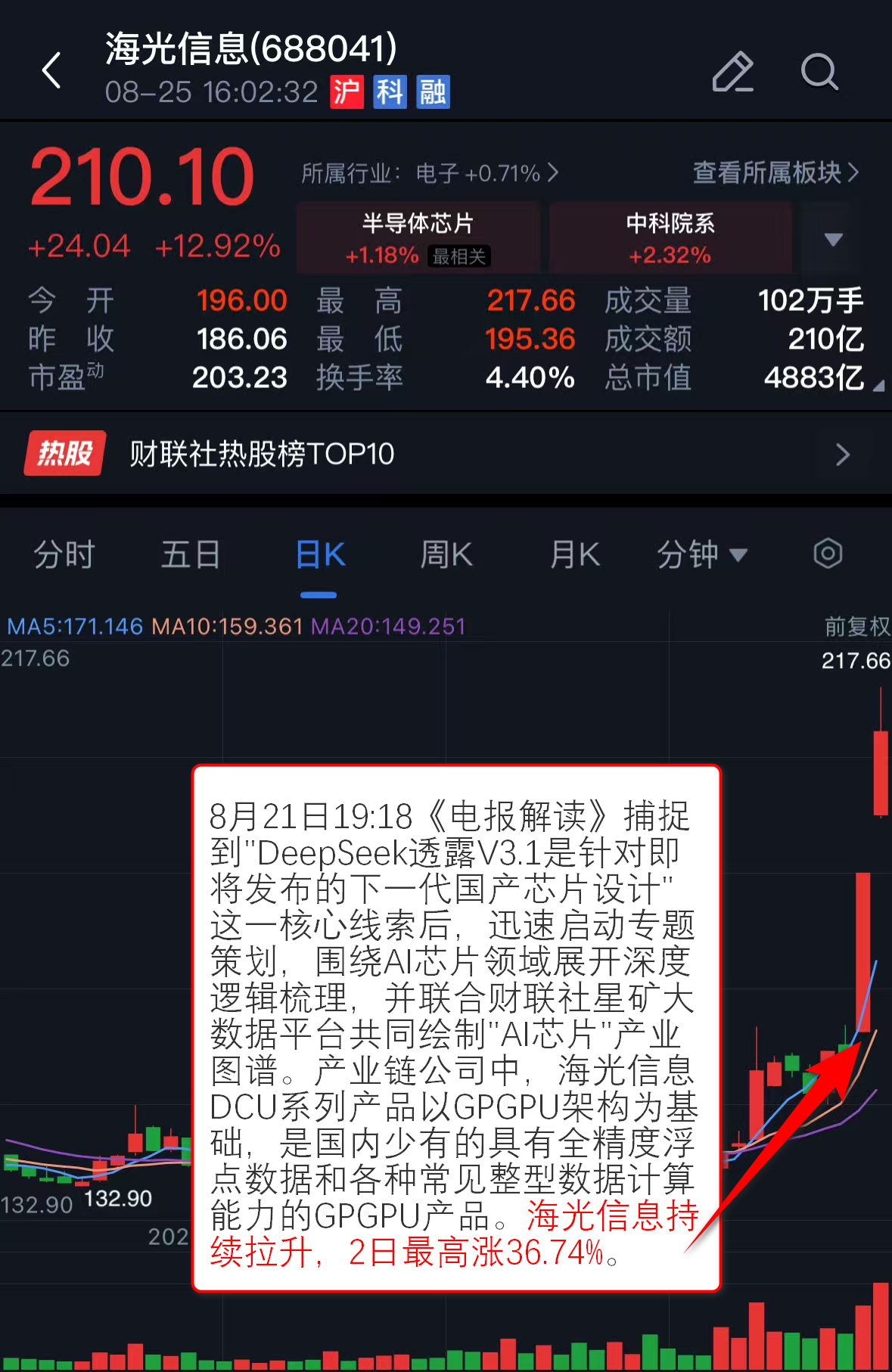Tap the pencil edit icon
Screen dimensions: 892x1372
click(732, 72)
